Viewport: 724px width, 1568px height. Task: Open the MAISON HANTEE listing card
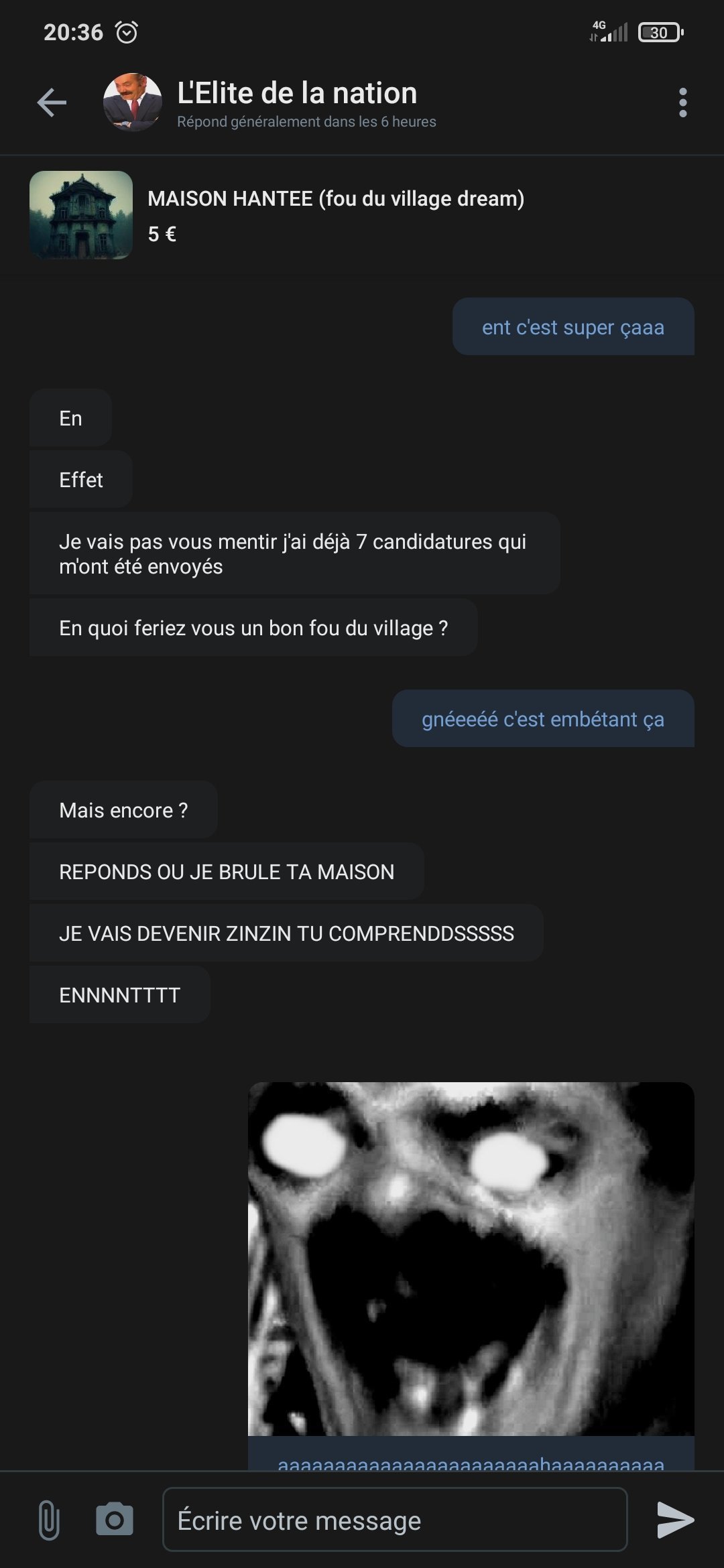[362, 215]
